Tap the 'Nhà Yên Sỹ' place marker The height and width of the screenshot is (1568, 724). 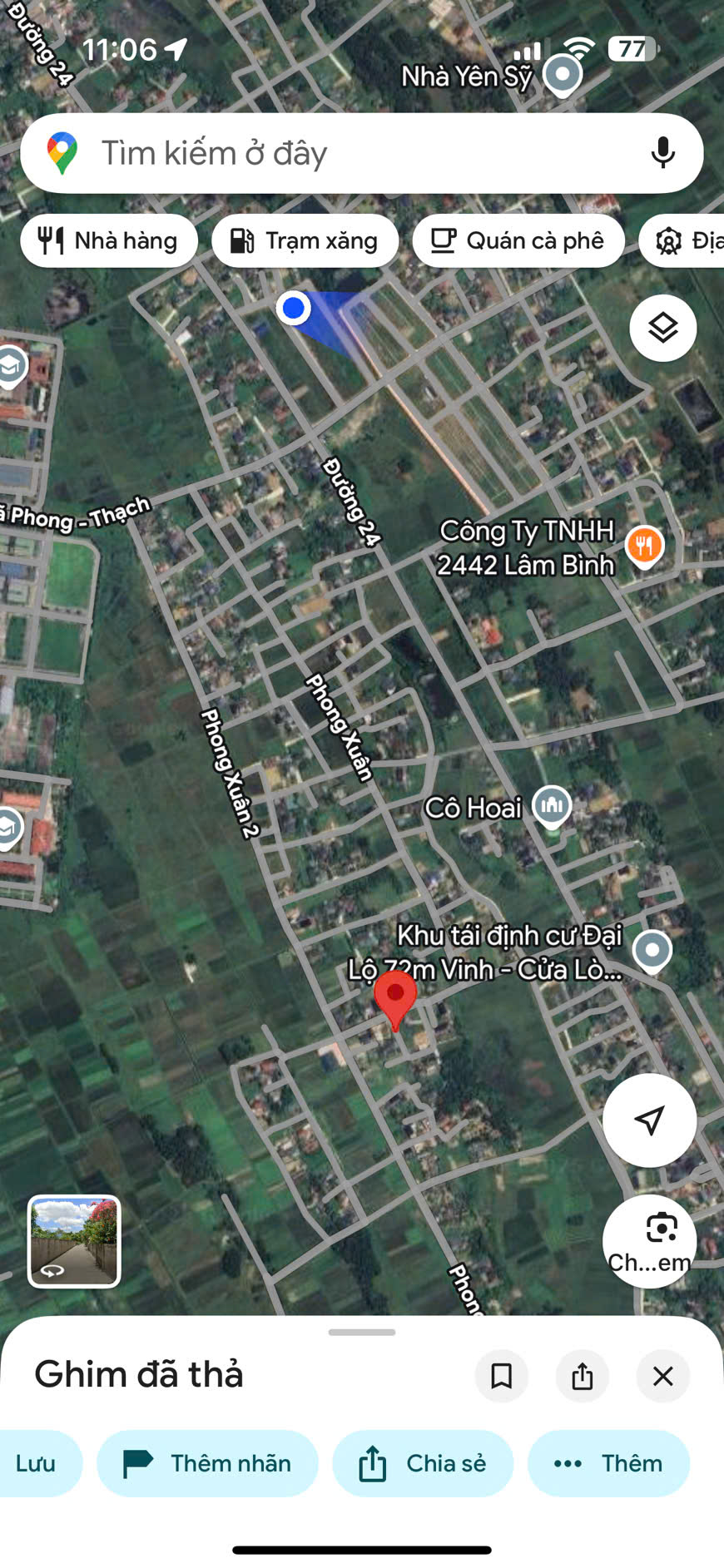563,75
